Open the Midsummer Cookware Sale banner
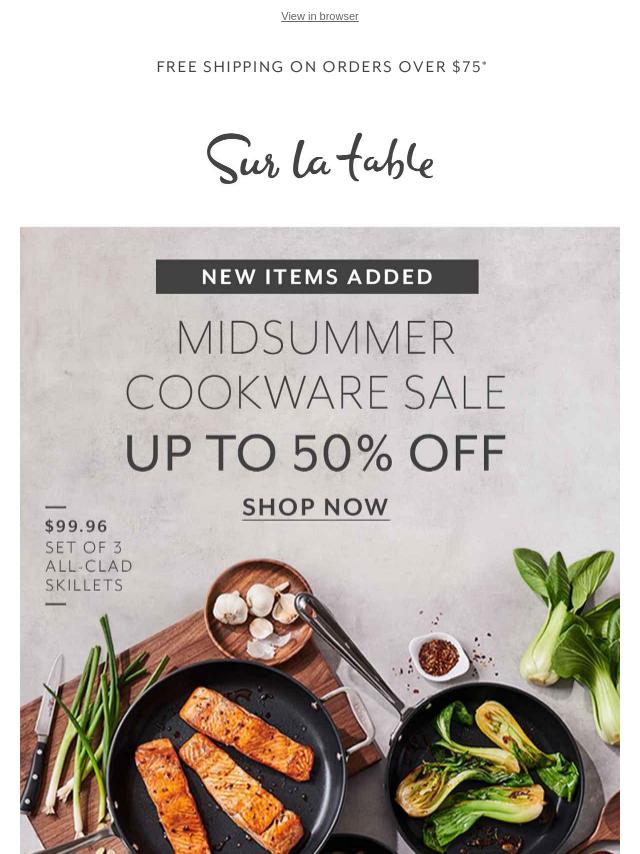This screenshot has height=854, width=640. [316, 392]
